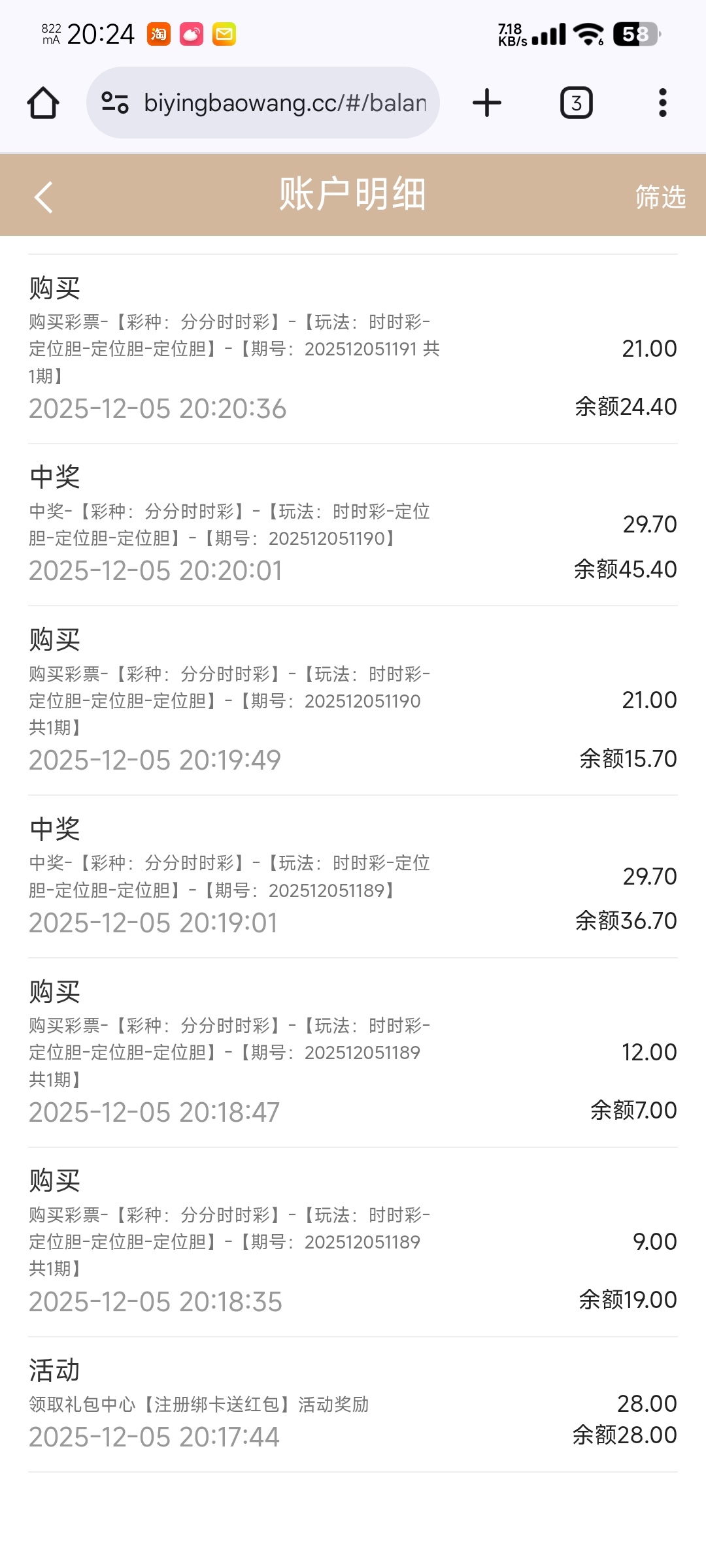Open the browser home icon

click(x=44, y=102)
